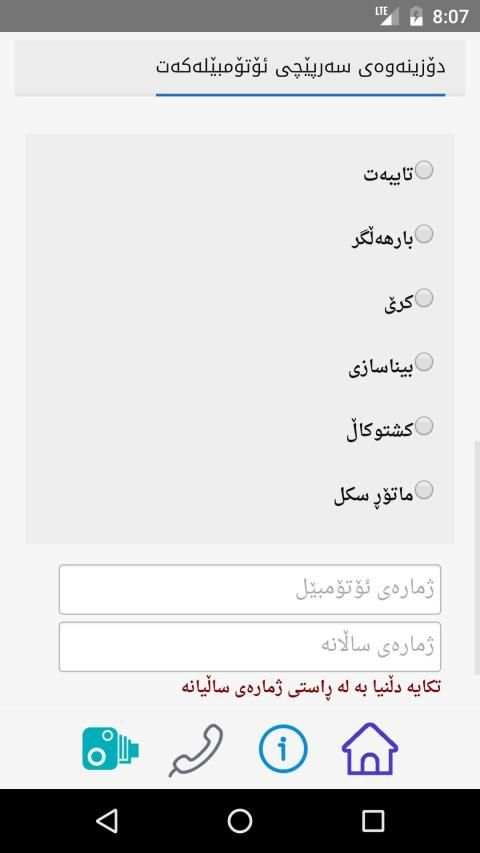Choose the کشتوکاڵ option

pos(424,426)
